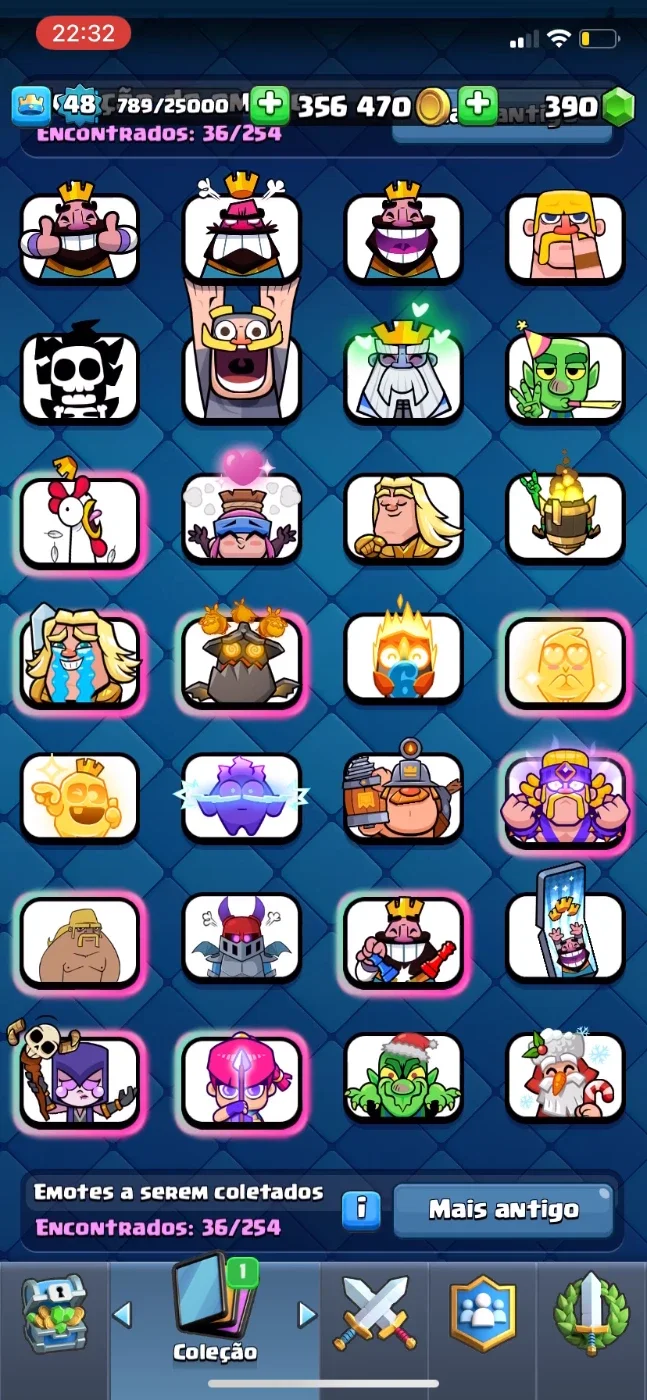Select the miner with mug emote
Viewport: 647px width, 1400px height.
[404, 797]
